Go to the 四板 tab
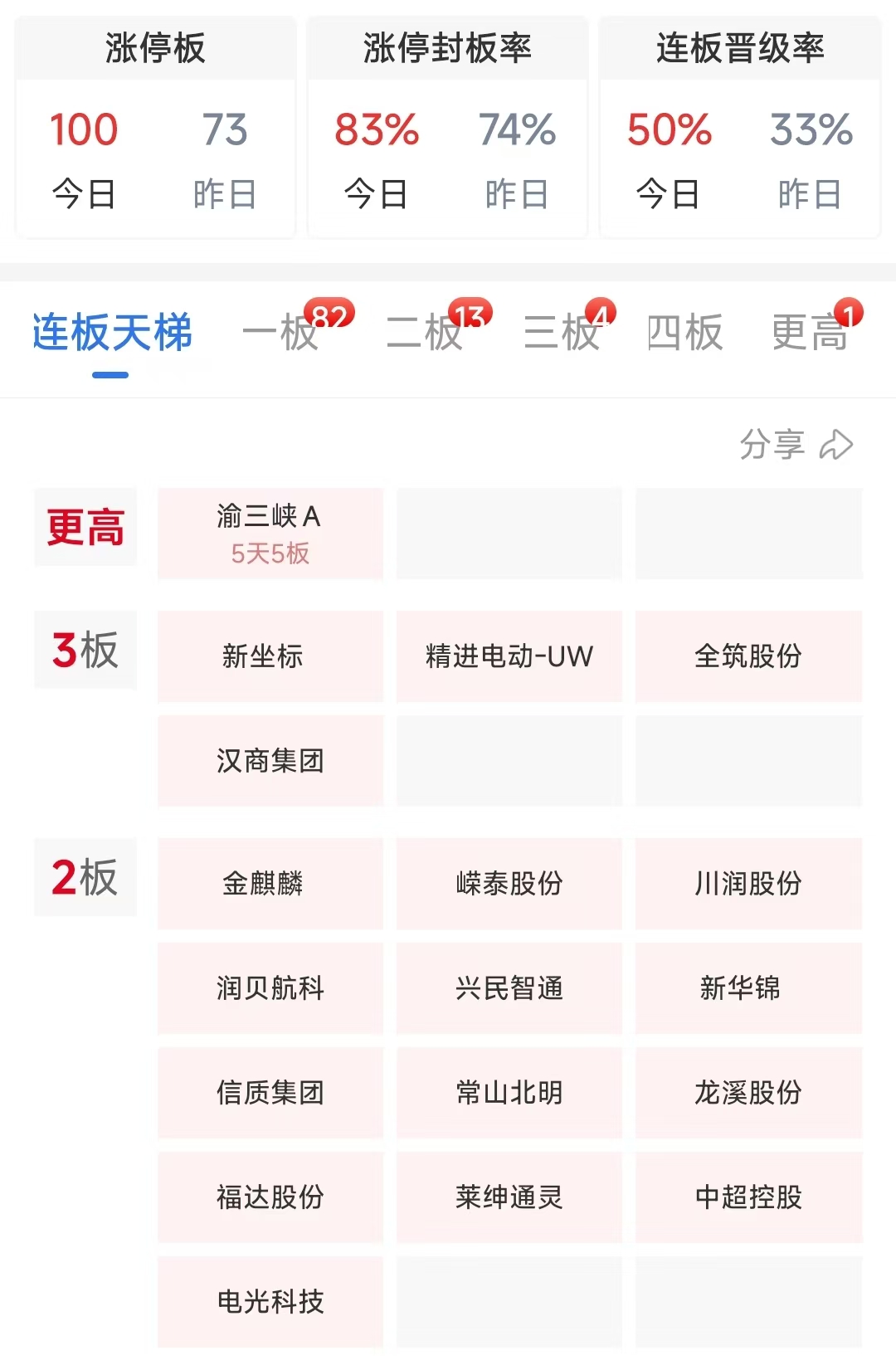This screenshot has height=1365, width=896. [x=684, y=333]
